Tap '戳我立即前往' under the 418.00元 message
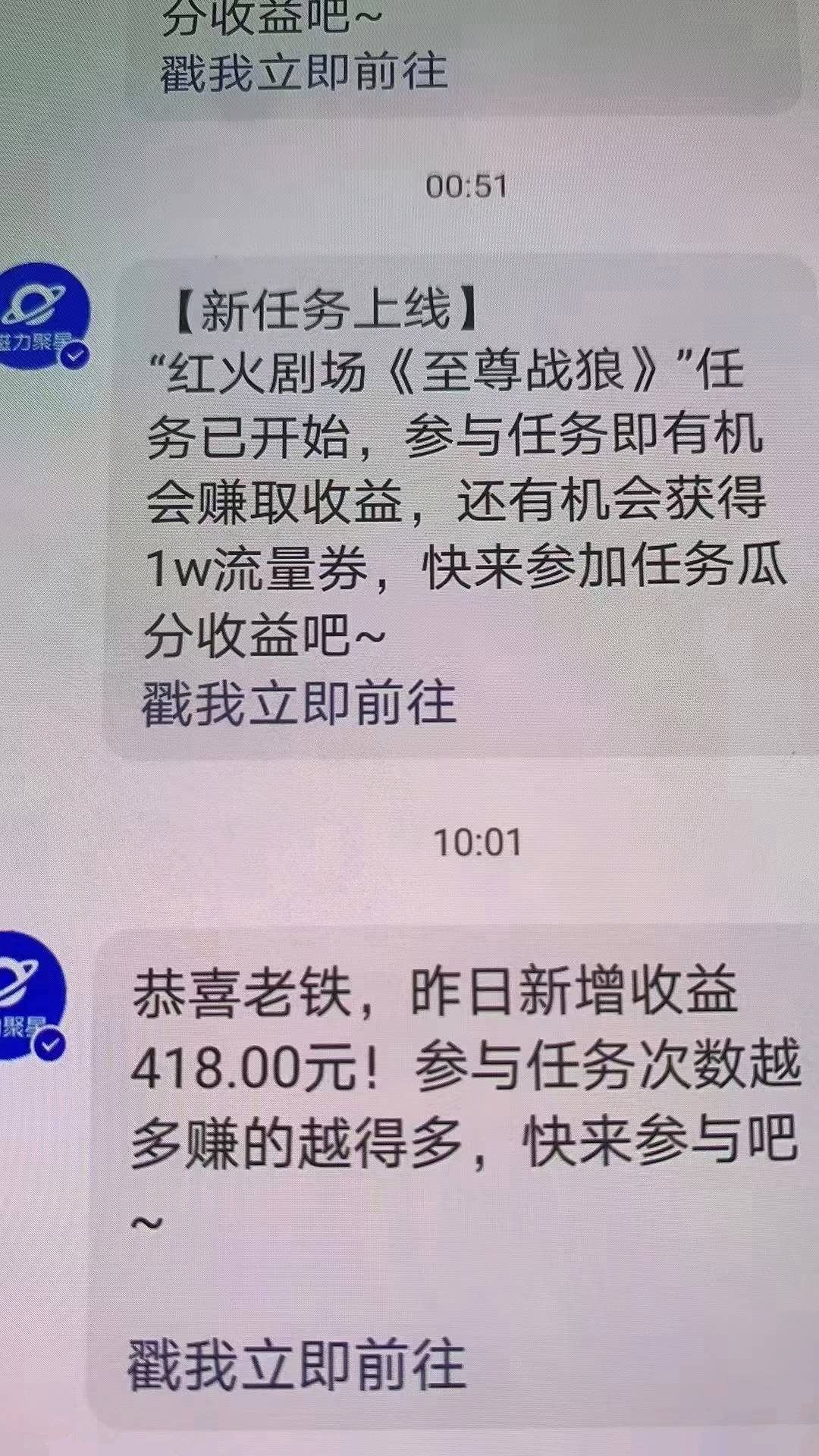This screenshot has height=1456, width=819. click(296, 1364)
